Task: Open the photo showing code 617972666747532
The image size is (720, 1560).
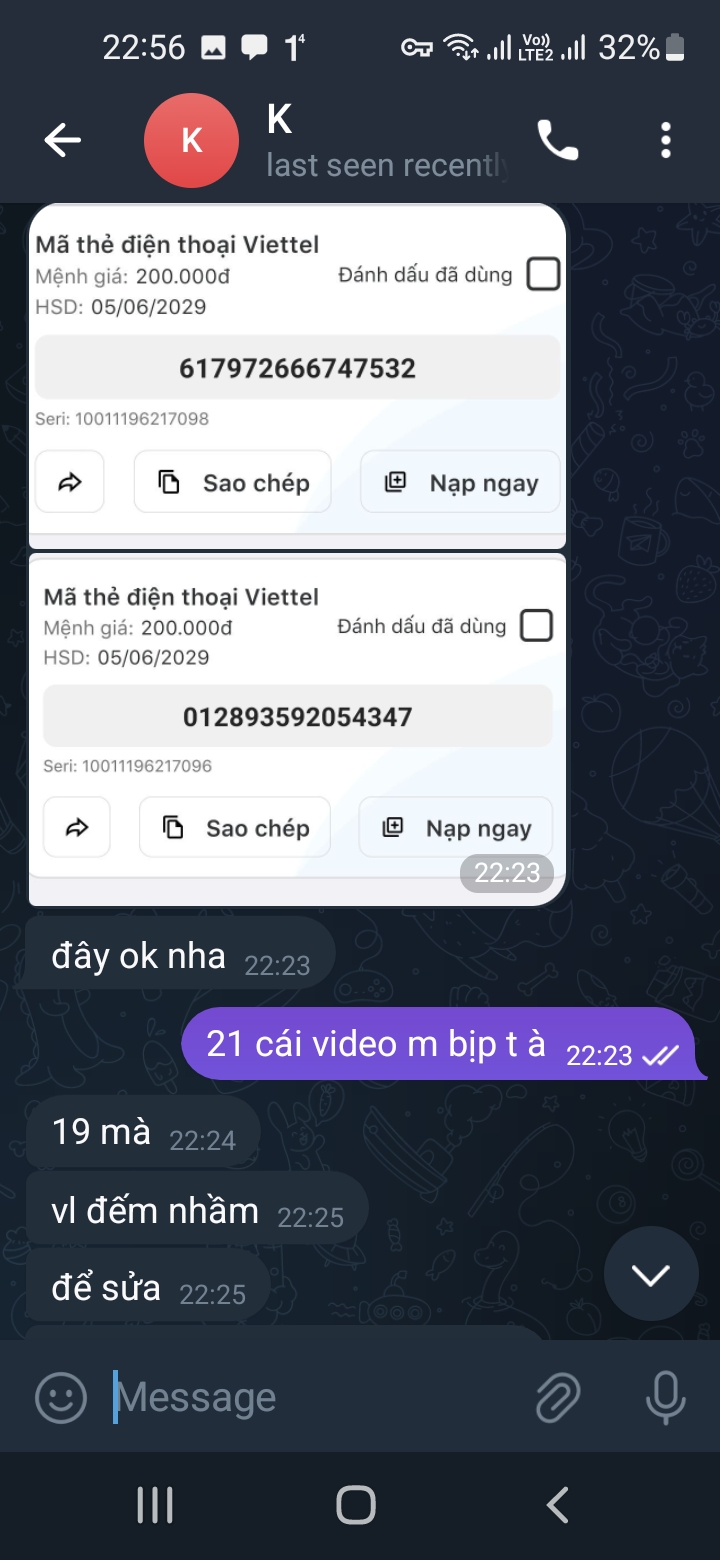Action: (297, 370)
